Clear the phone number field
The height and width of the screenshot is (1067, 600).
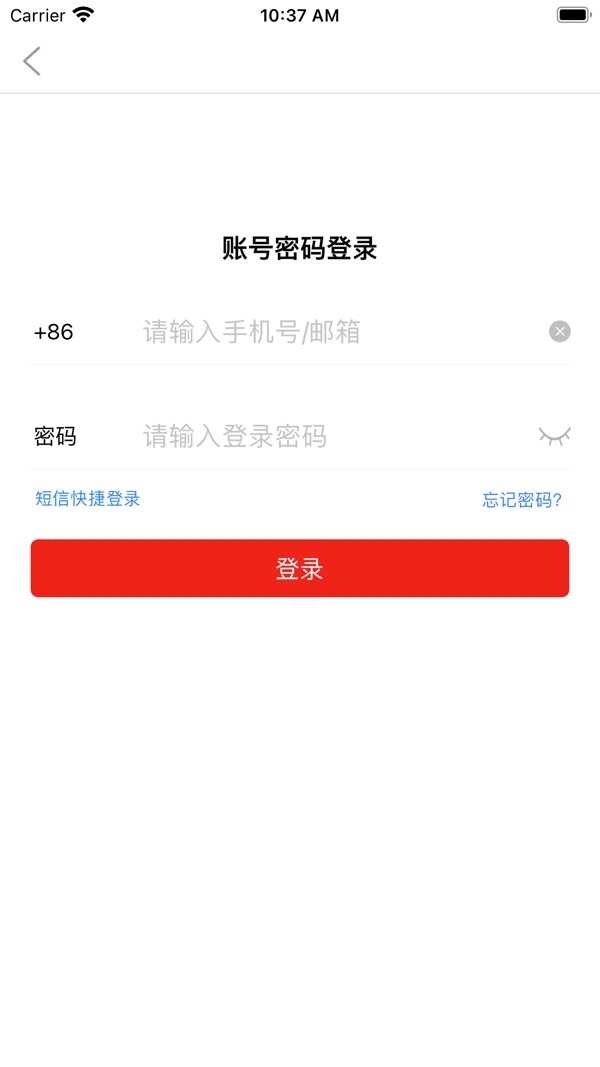(x=559, y=331)
